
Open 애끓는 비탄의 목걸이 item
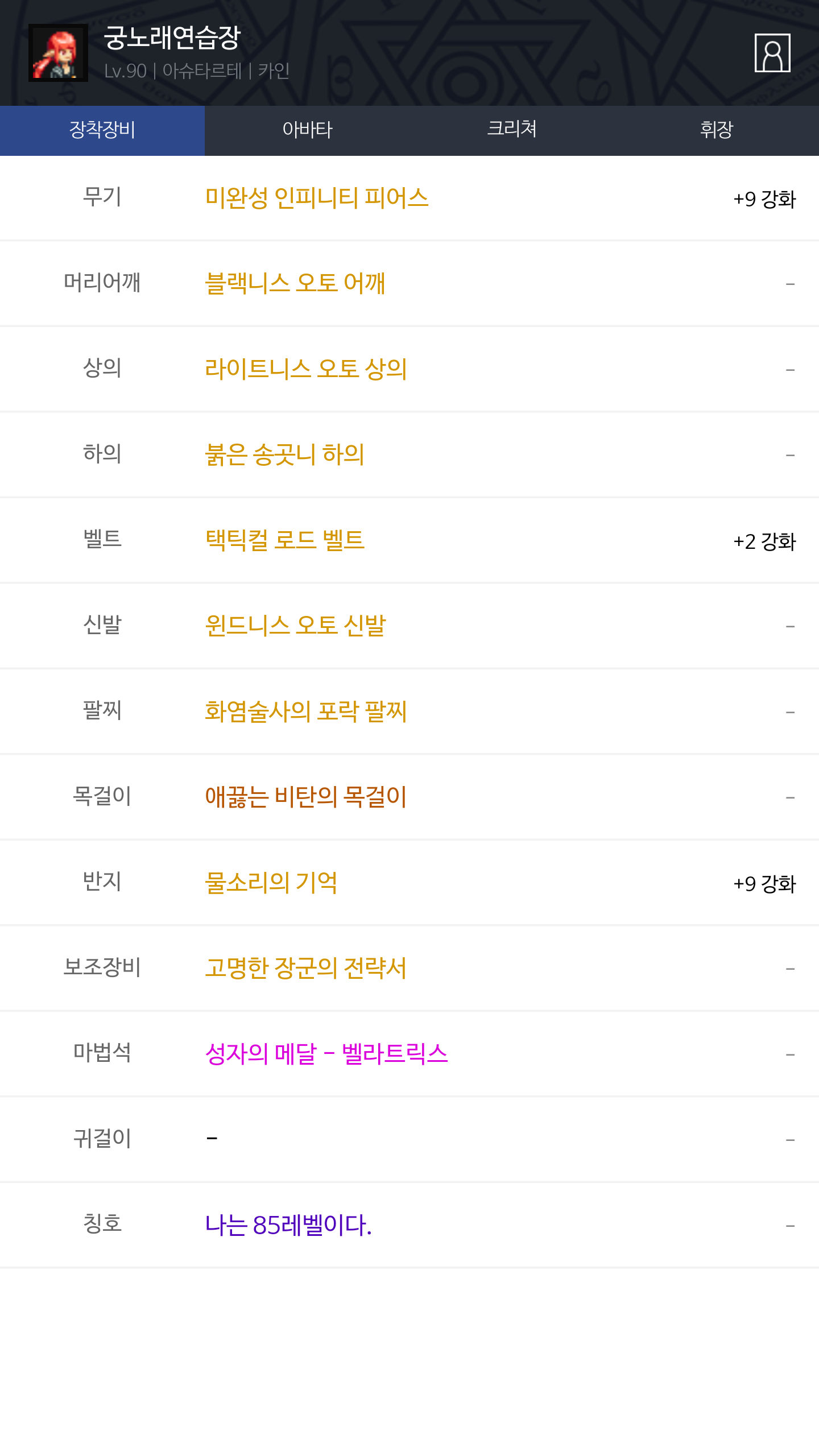click(306, 797)
